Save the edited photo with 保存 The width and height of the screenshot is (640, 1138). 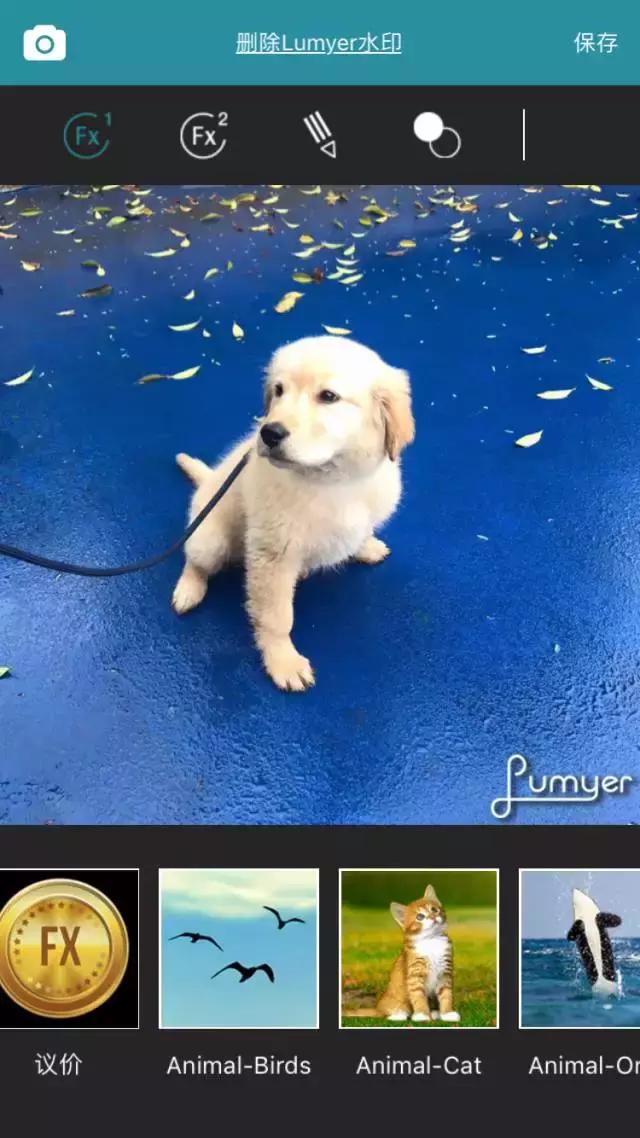(595, 43)
